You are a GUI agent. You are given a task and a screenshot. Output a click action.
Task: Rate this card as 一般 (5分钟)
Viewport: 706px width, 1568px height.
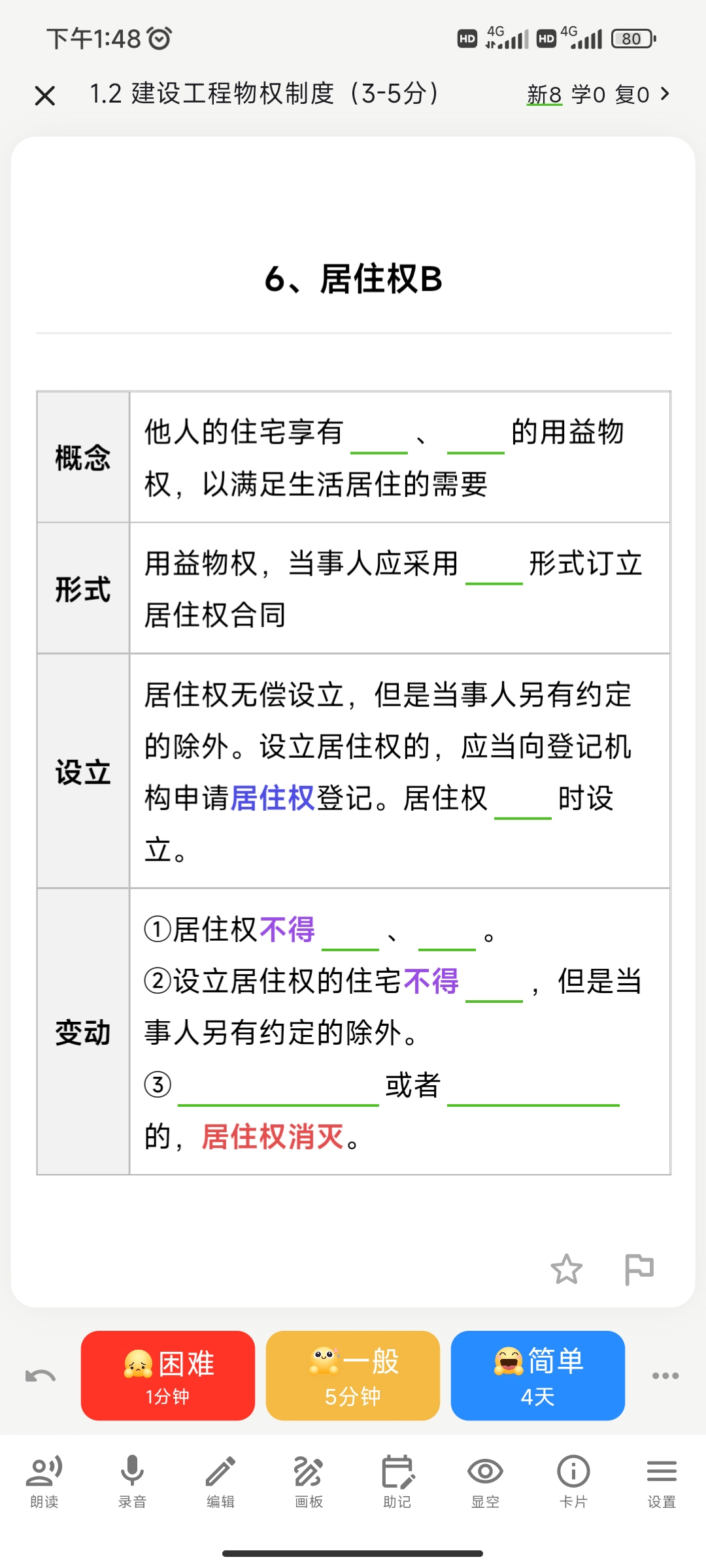pos(353,1375)
